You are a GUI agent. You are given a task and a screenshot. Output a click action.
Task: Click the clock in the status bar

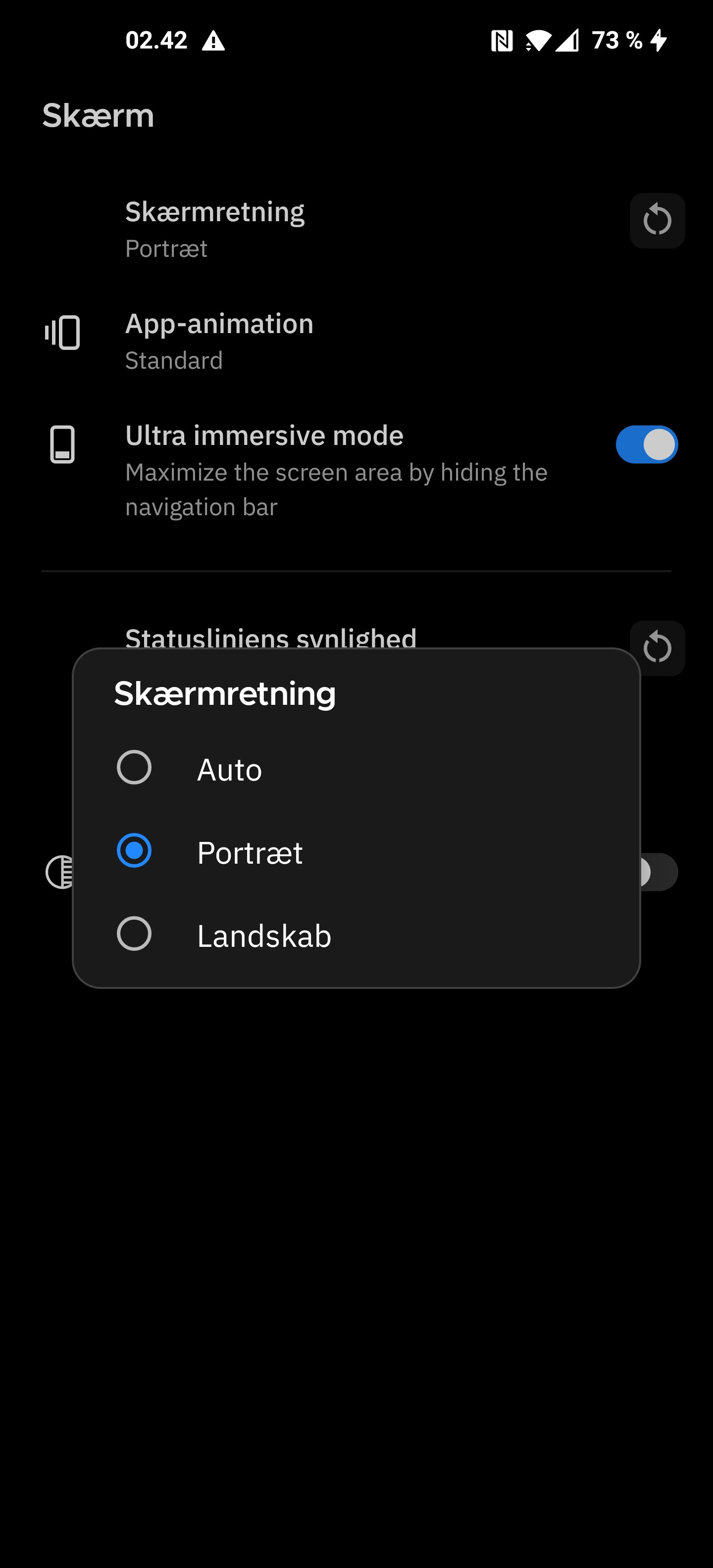coord(156,40)
